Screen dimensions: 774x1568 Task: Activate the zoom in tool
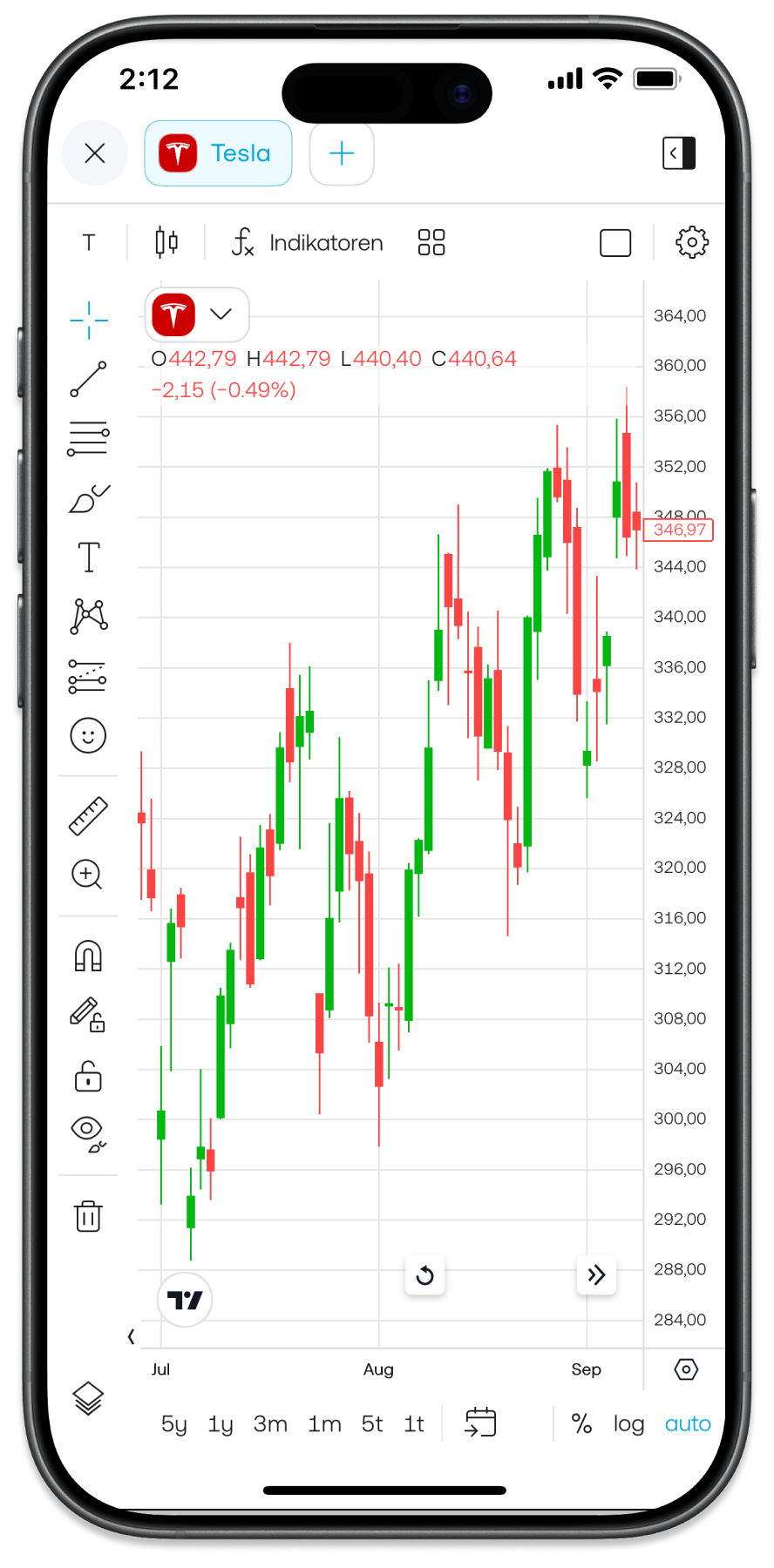click(87, 874)
